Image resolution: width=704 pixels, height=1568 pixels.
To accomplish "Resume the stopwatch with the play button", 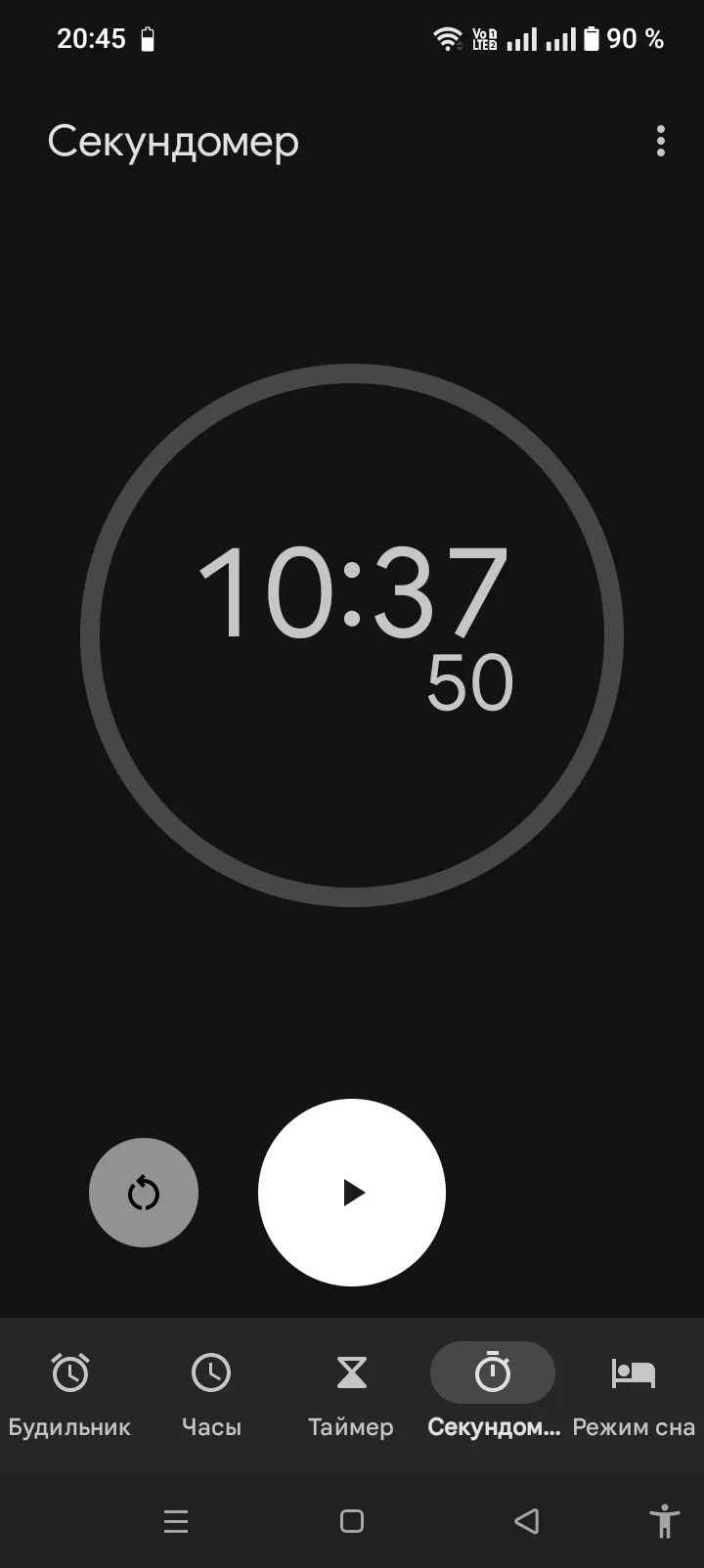I will [x=352, y=1193].
